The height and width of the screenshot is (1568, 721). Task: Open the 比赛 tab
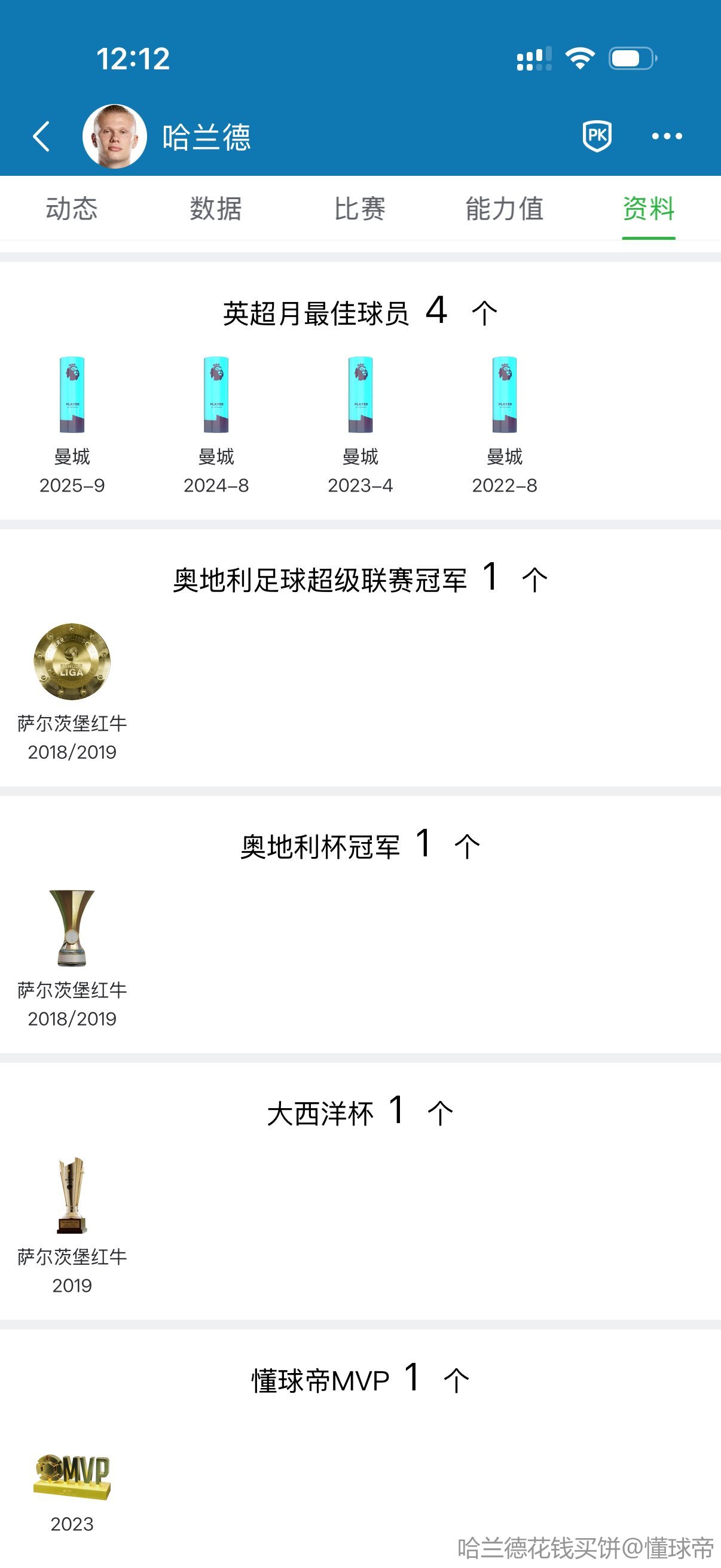pos(359,209)
